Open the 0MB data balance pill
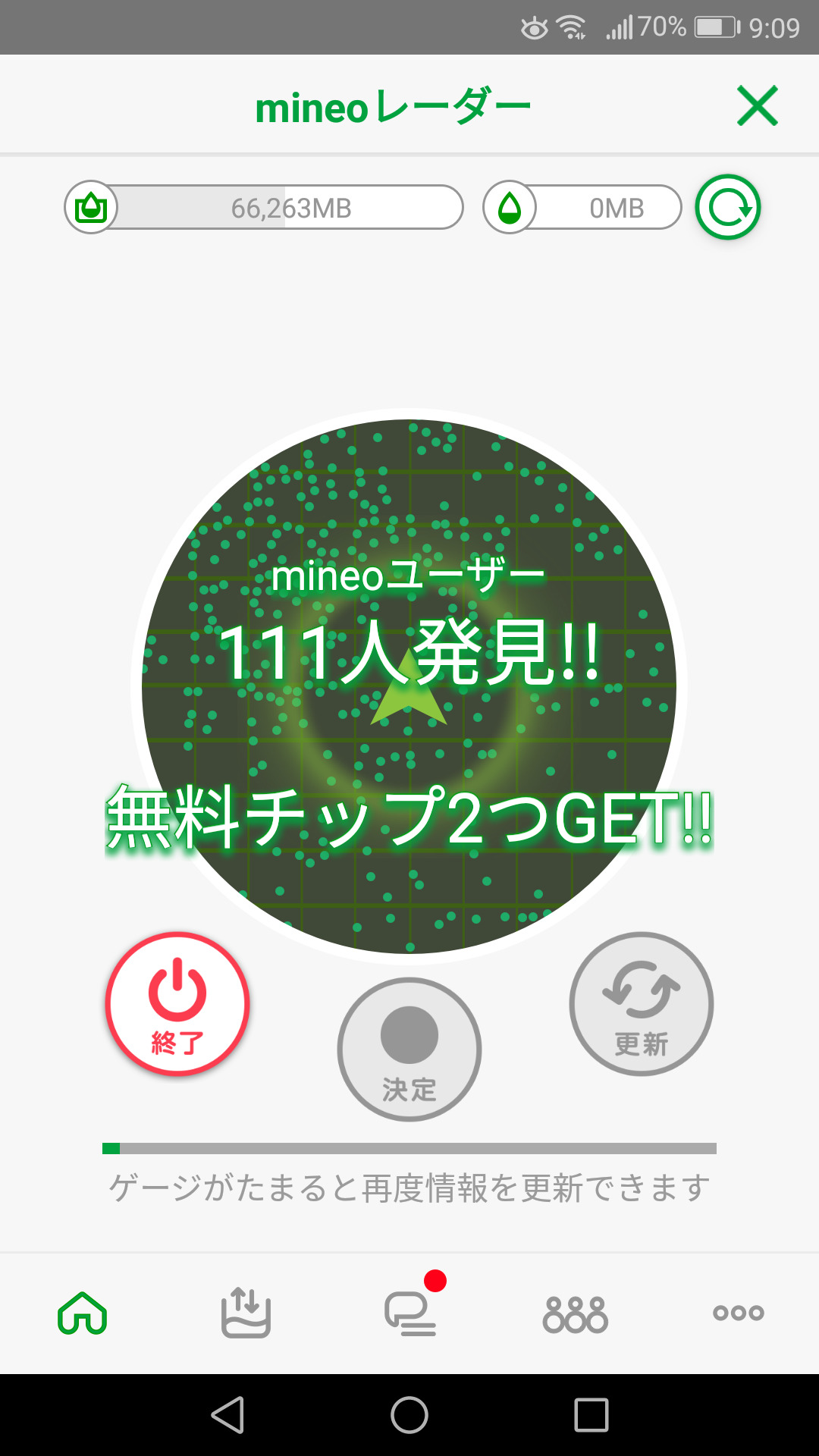The width and height of the screenshot is (819, 1456). tap(582, 207)
